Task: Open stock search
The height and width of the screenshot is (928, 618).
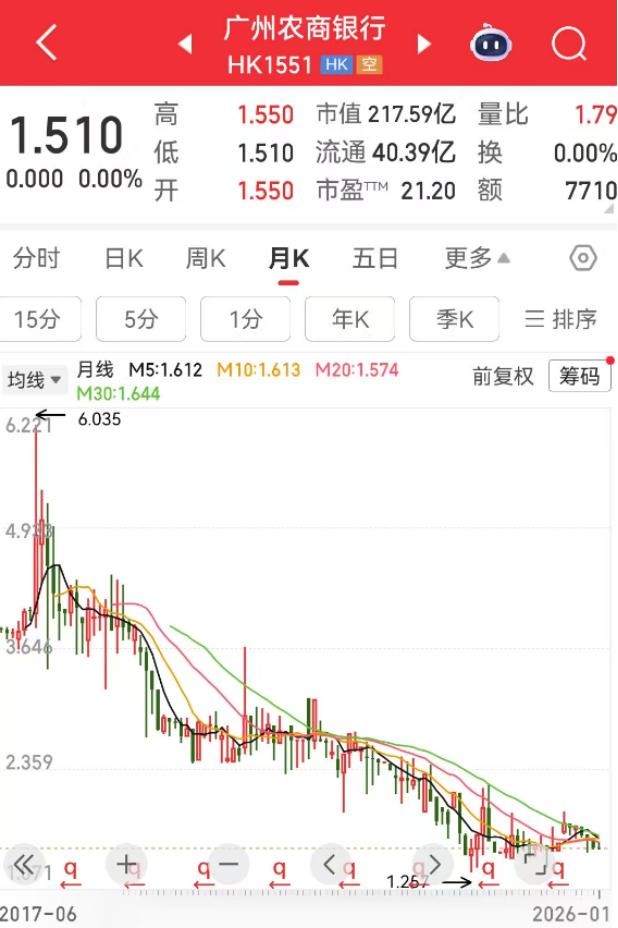Action: pyautogui.click(x=569, y=43)
